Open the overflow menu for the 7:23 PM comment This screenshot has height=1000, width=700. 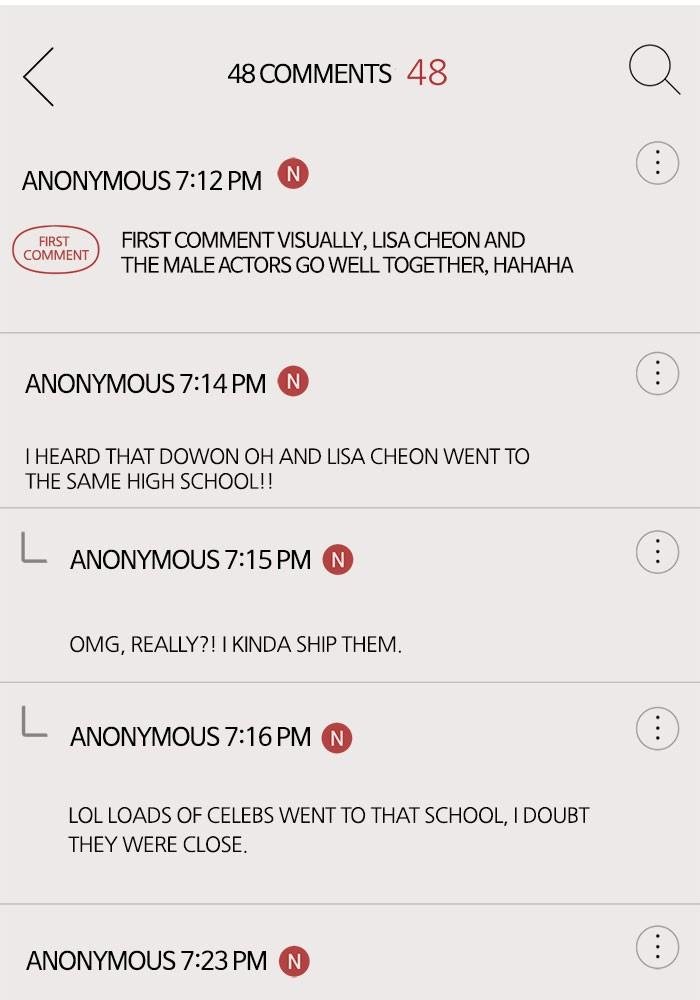tap(657, 946)
